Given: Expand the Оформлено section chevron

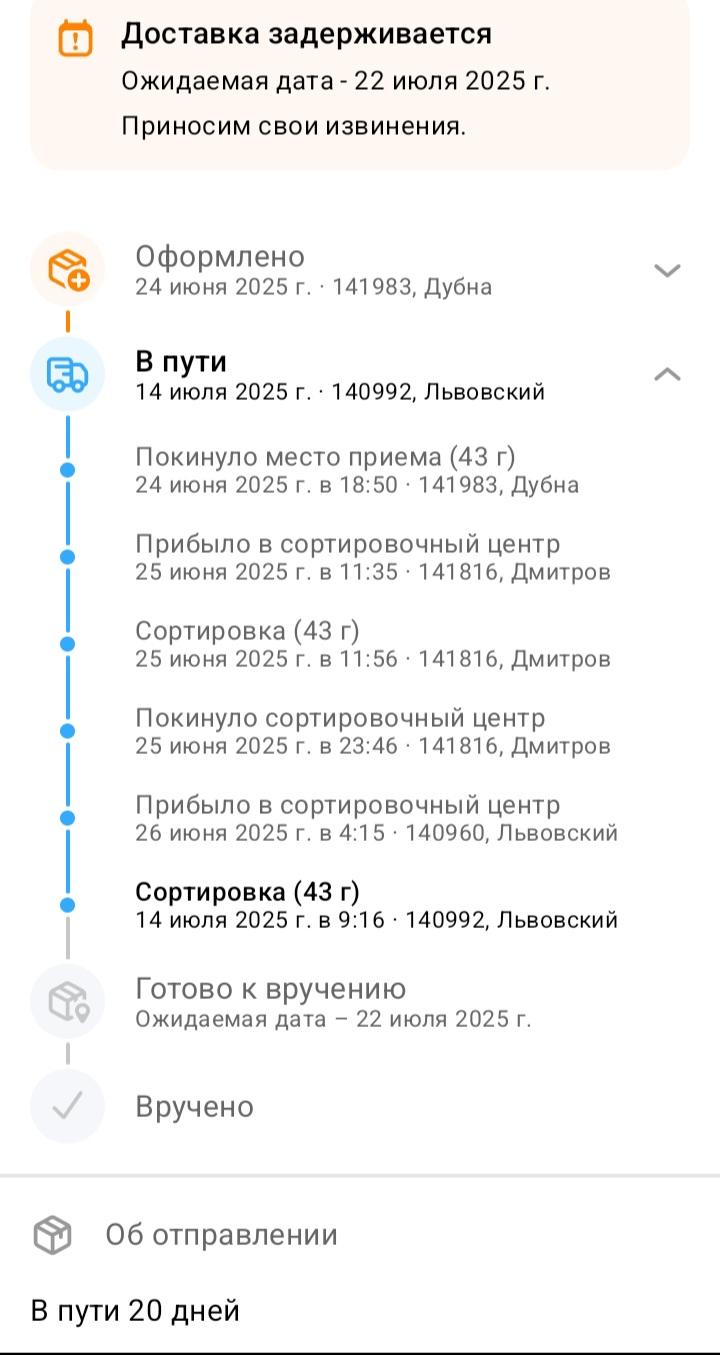Looking at the screenshot, I should (667, 270).
